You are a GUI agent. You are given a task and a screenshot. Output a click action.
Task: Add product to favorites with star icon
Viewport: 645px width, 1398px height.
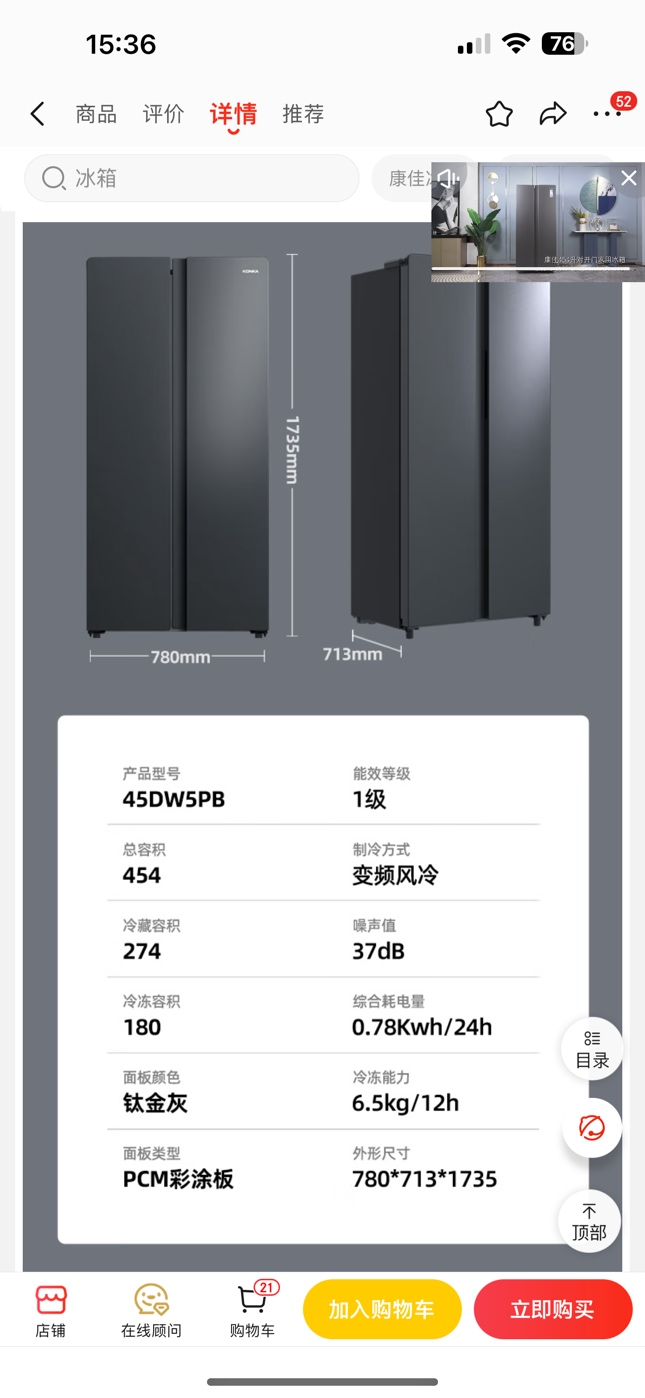tap(499, 114)
